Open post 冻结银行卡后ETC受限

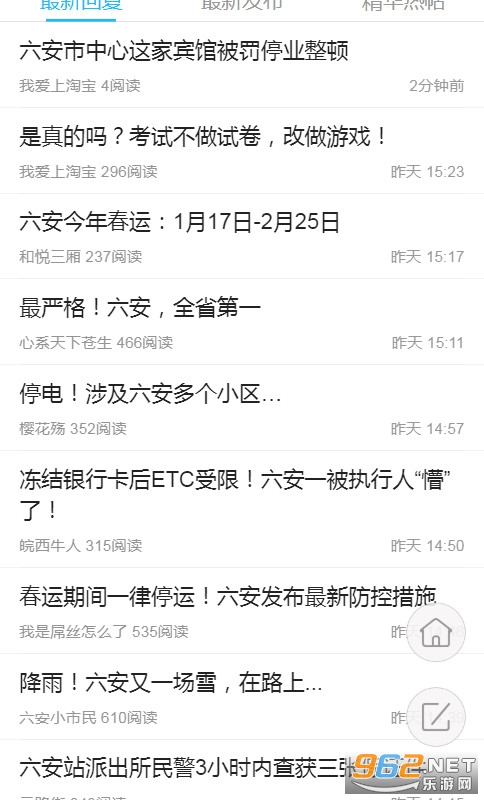(x=242, y=509)
